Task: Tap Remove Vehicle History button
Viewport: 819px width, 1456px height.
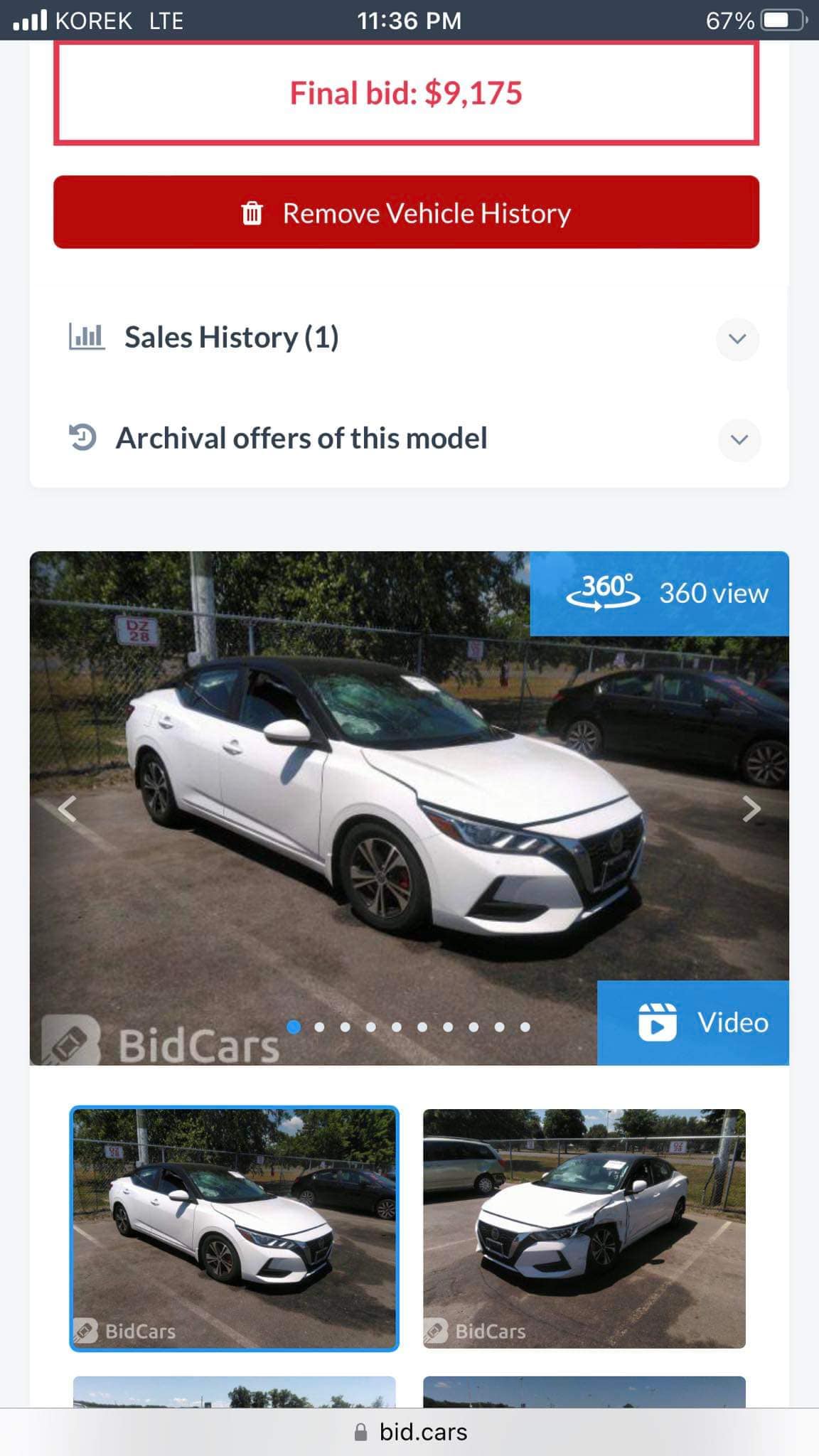Action: tap(406, 213)
